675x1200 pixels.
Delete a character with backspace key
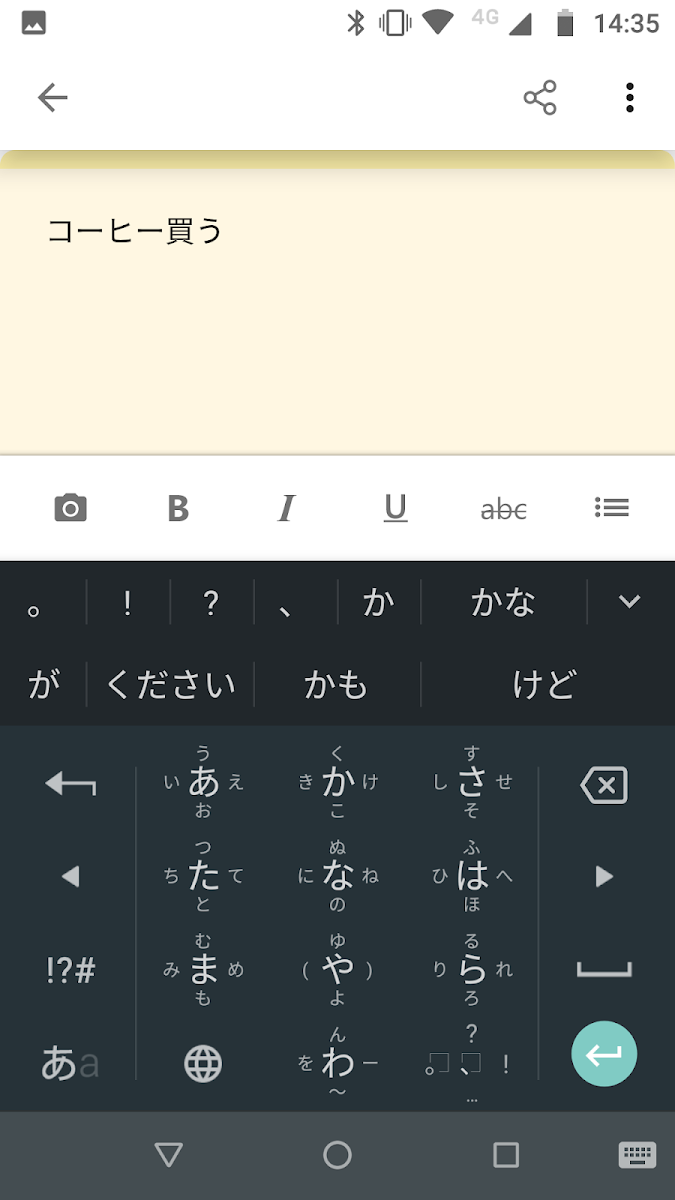pyautogui.click(x=604, y=785)
